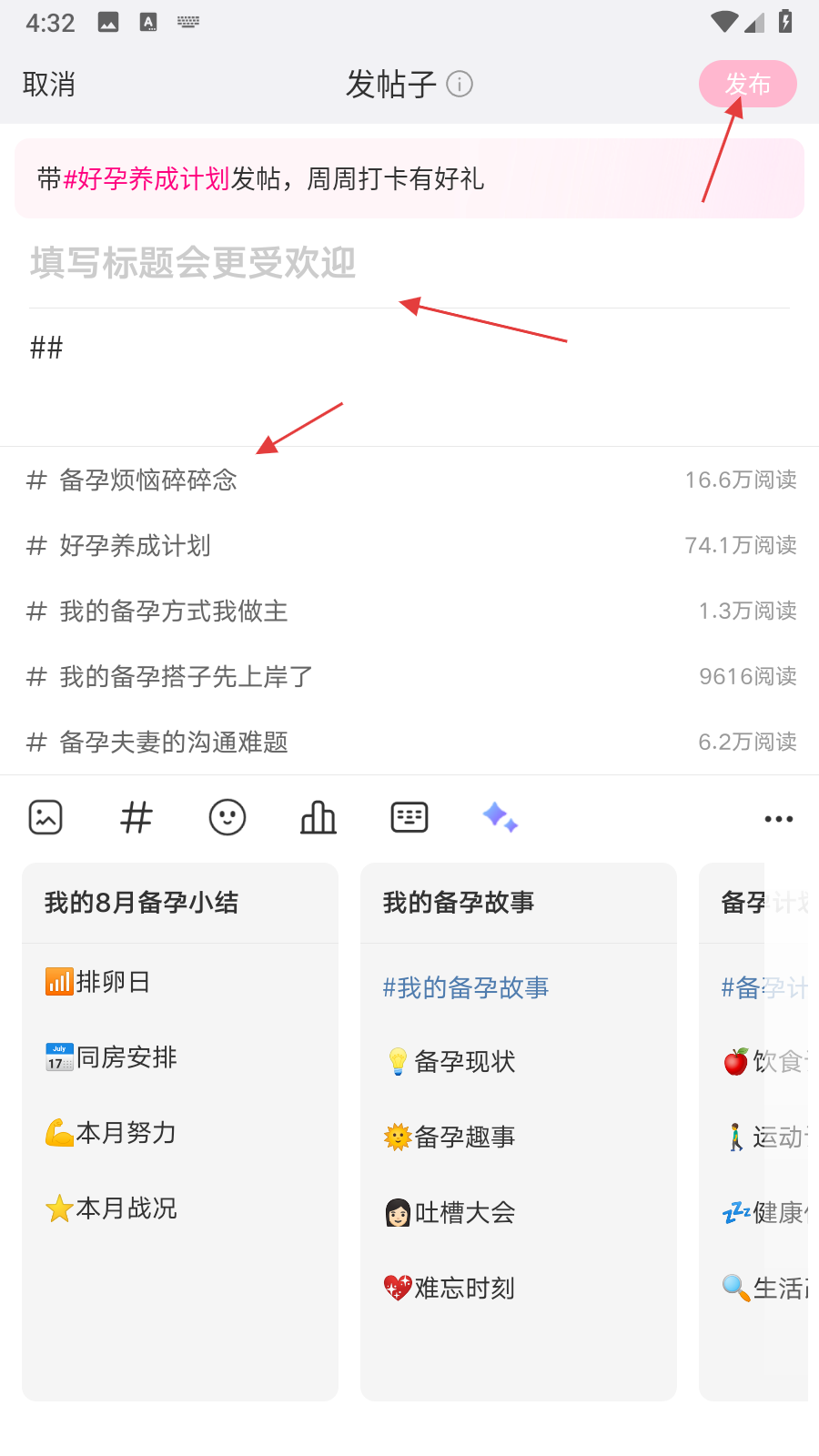This screenshot has height=1456, width=819.
Task: Select the topic 我的备孕搭子先上岸了
Action: pos(186,676)
